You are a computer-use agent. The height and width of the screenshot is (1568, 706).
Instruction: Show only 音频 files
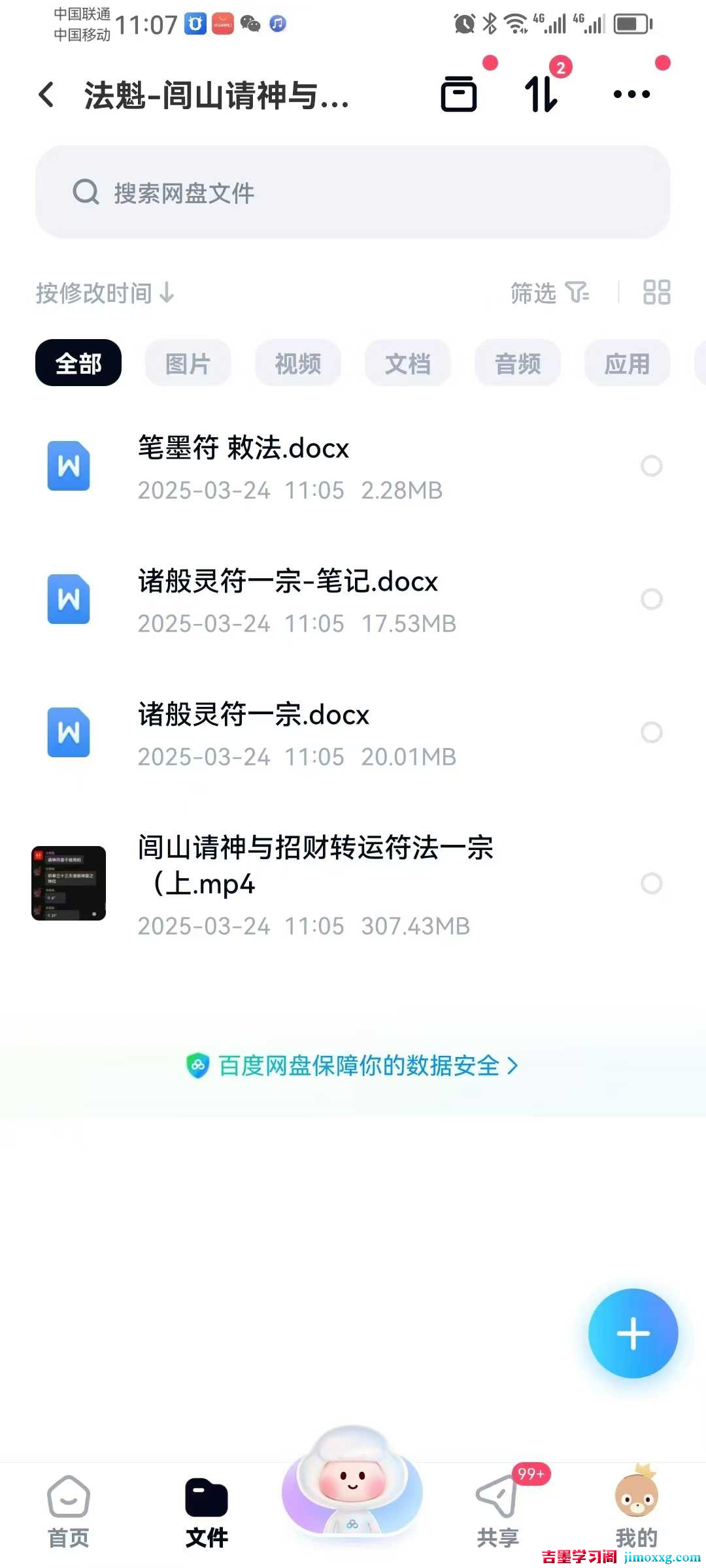coord(518,363)
